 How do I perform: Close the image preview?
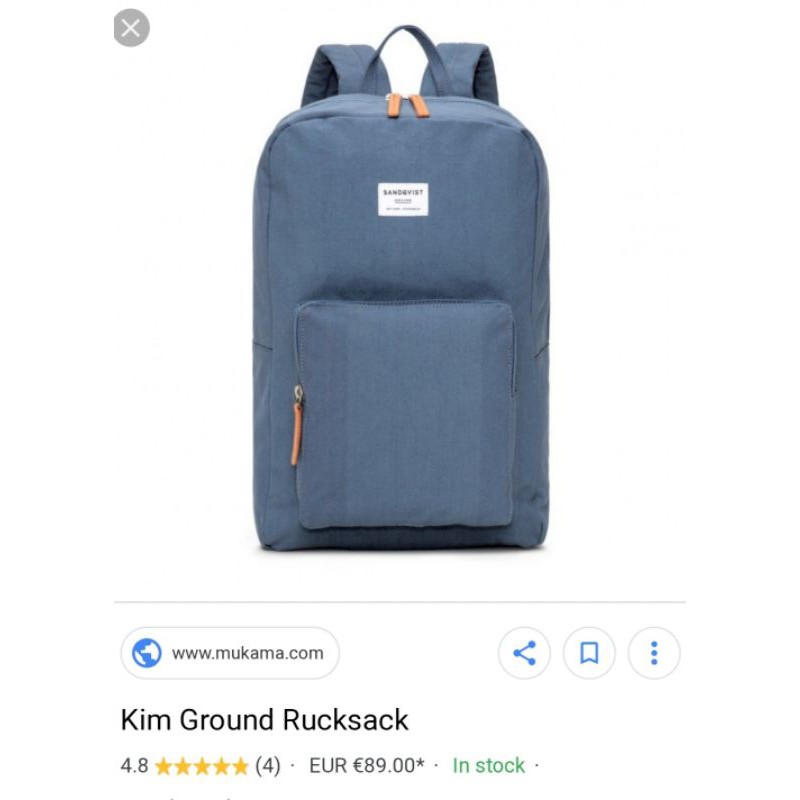[131, 28]
